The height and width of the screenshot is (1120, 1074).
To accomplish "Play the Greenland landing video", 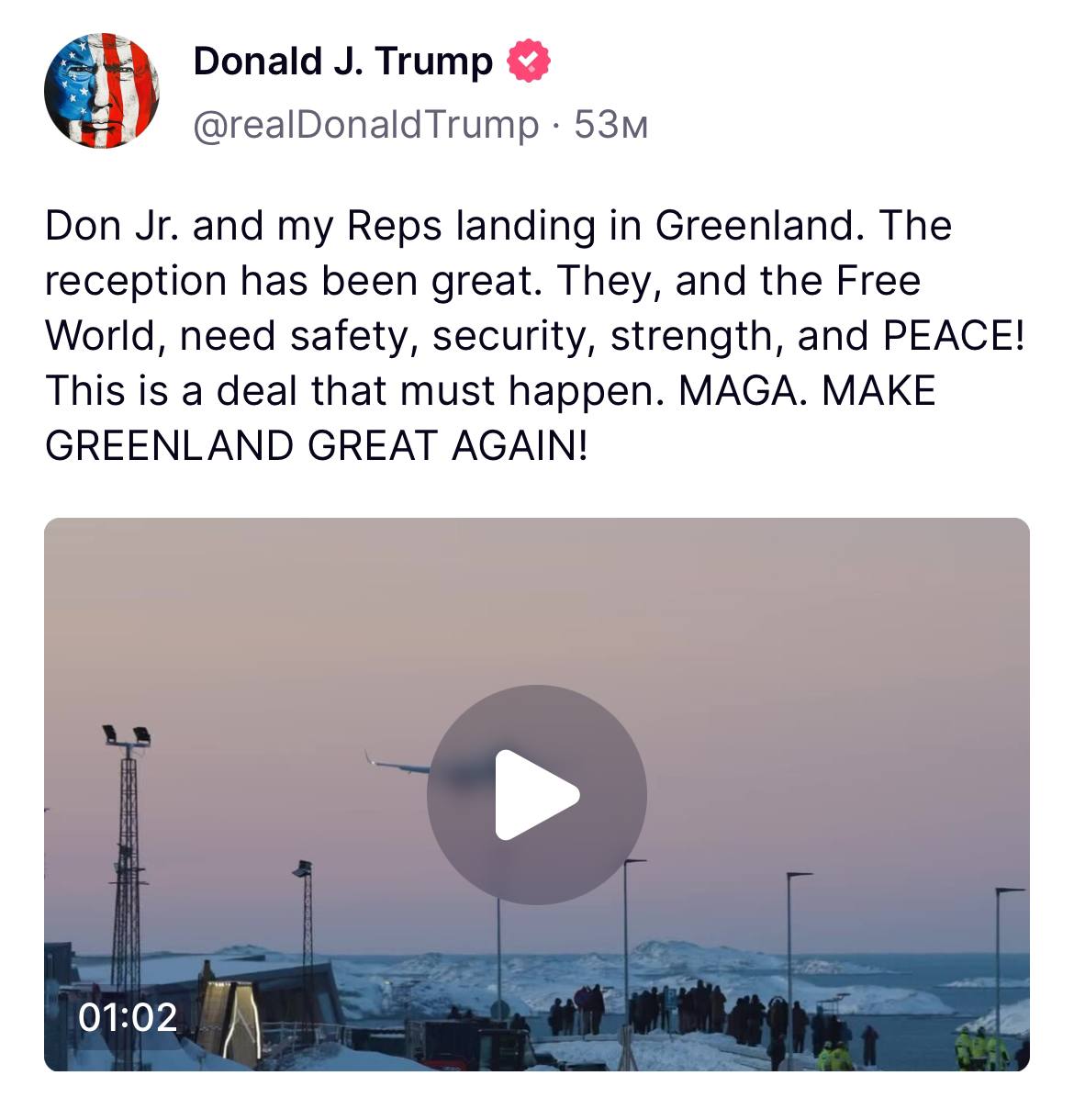I will coord(537,794).
